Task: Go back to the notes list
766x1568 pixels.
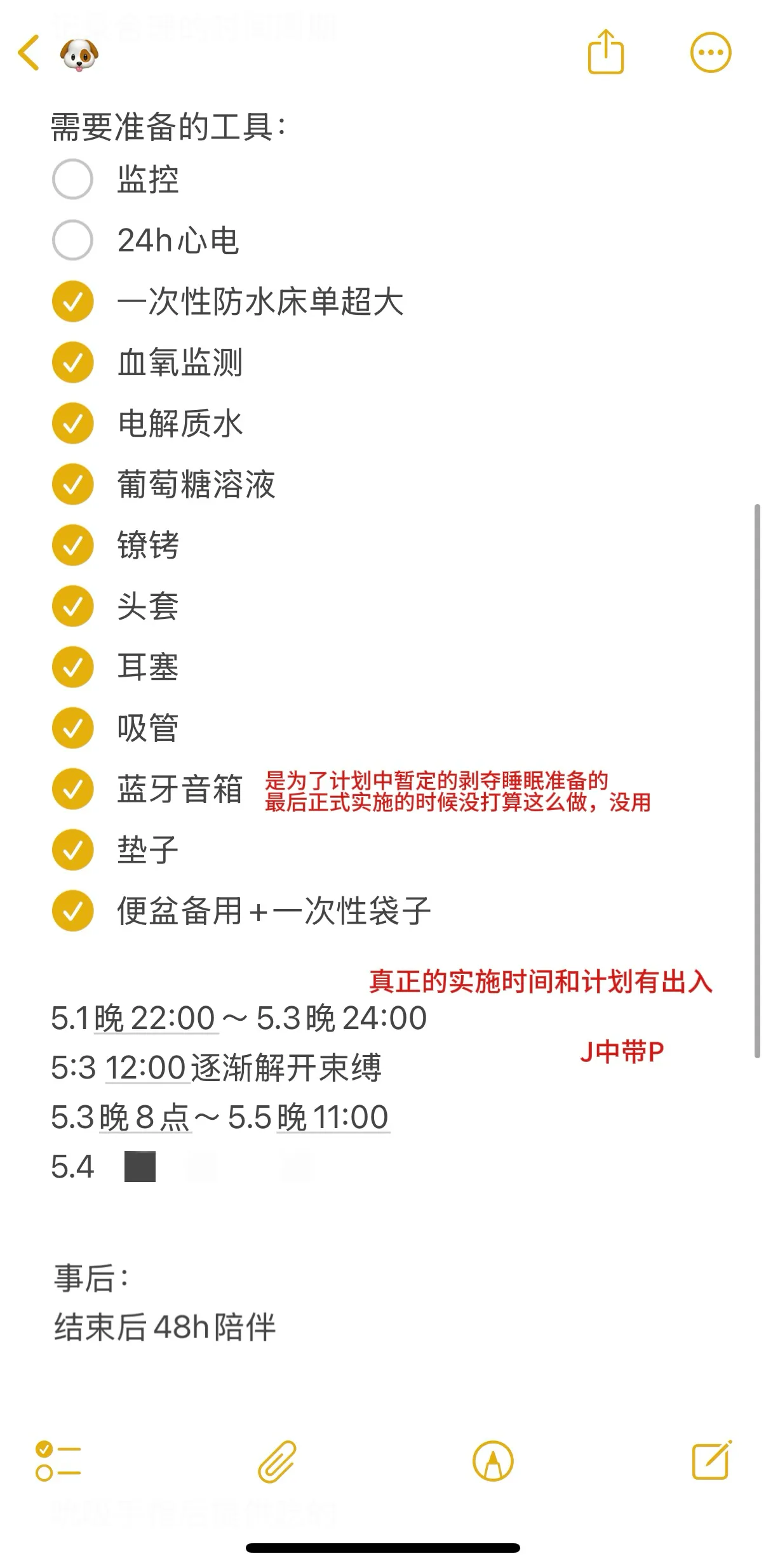Action: click(29, 53)
